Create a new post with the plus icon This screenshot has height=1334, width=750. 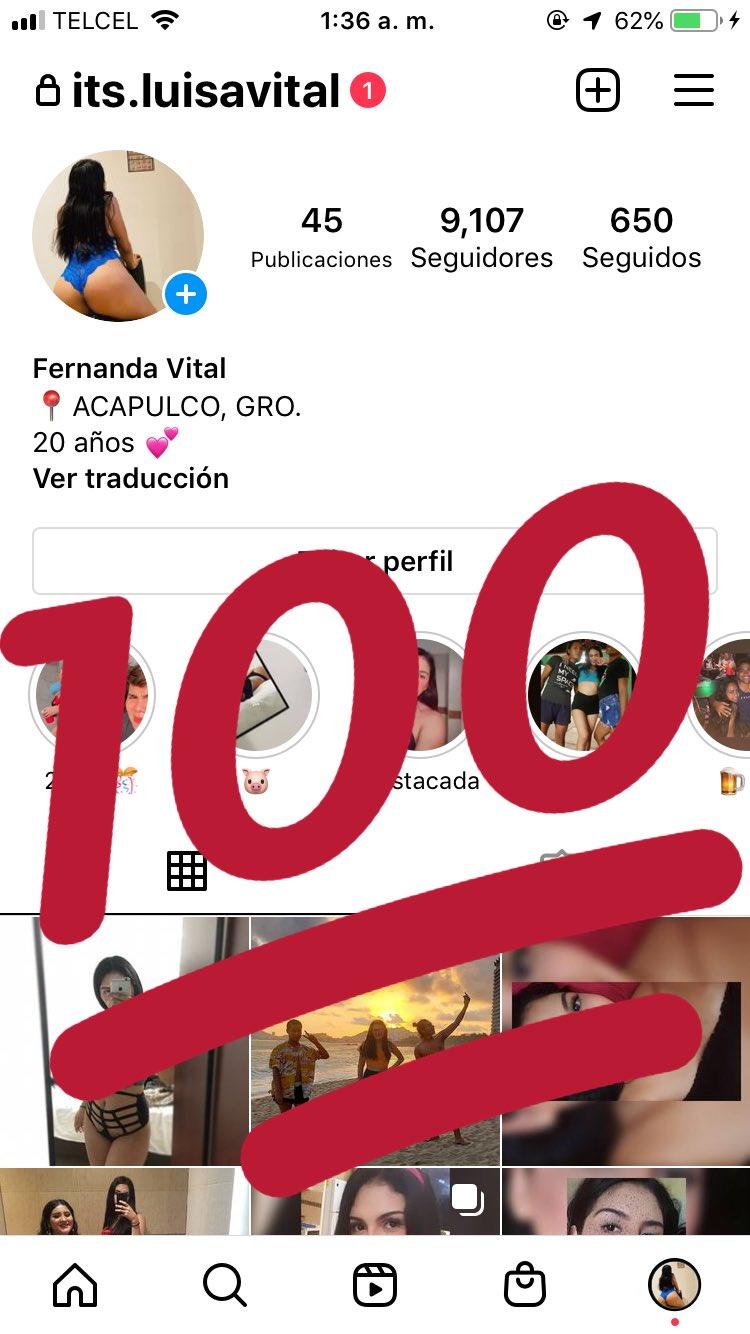[x=598, y=91]
